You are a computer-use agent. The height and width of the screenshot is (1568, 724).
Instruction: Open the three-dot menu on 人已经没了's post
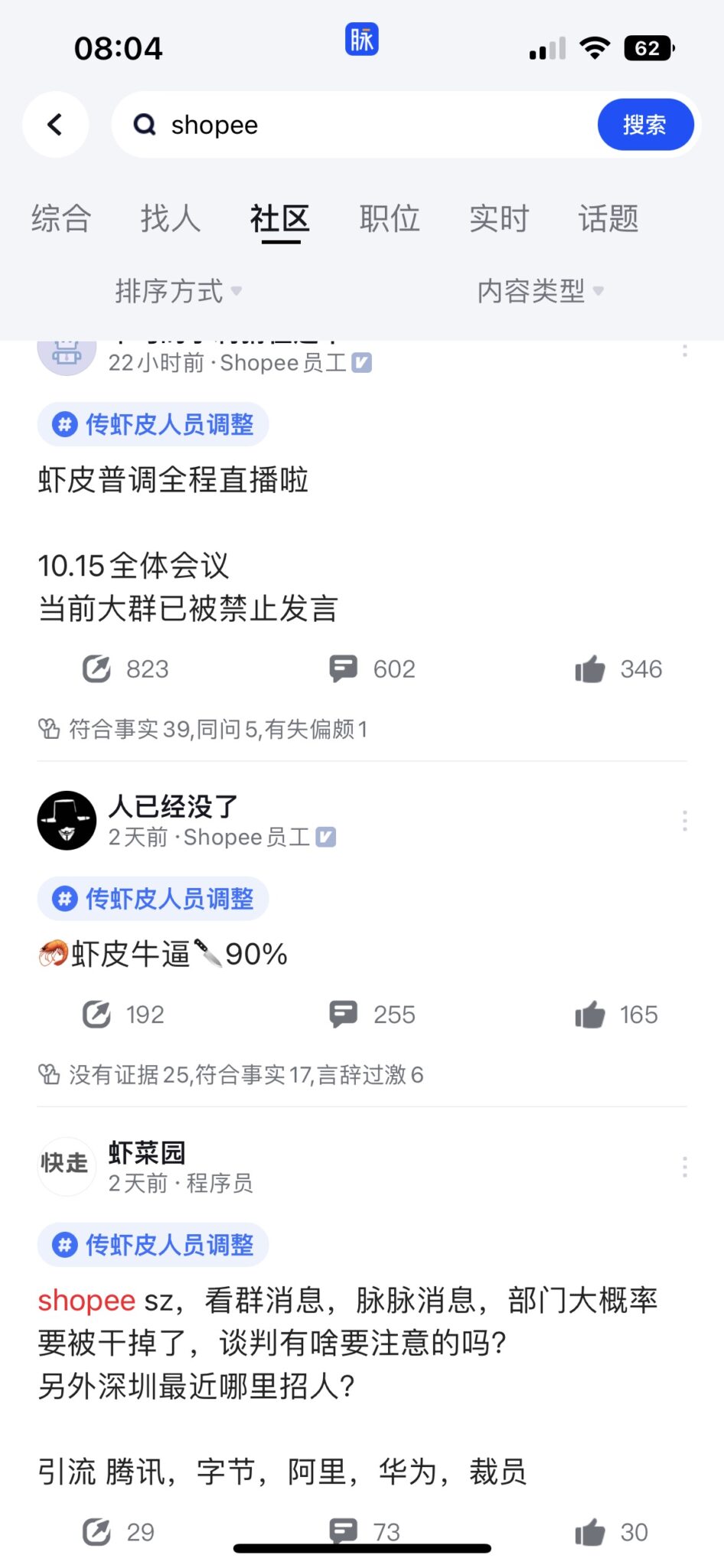[684, 821]
